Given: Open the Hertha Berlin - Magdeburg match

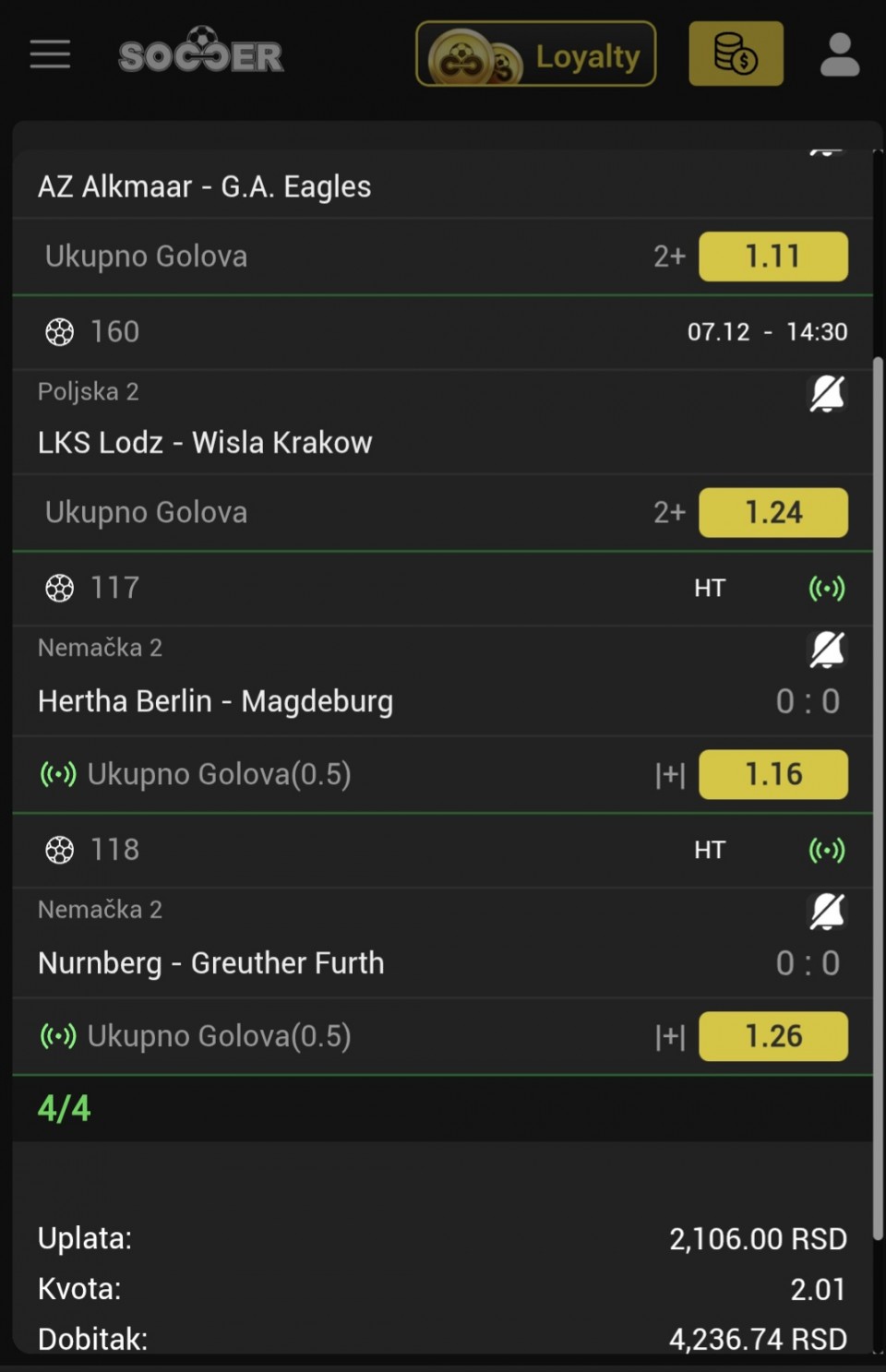Looking at the screenshot, I should click(216, 701).
